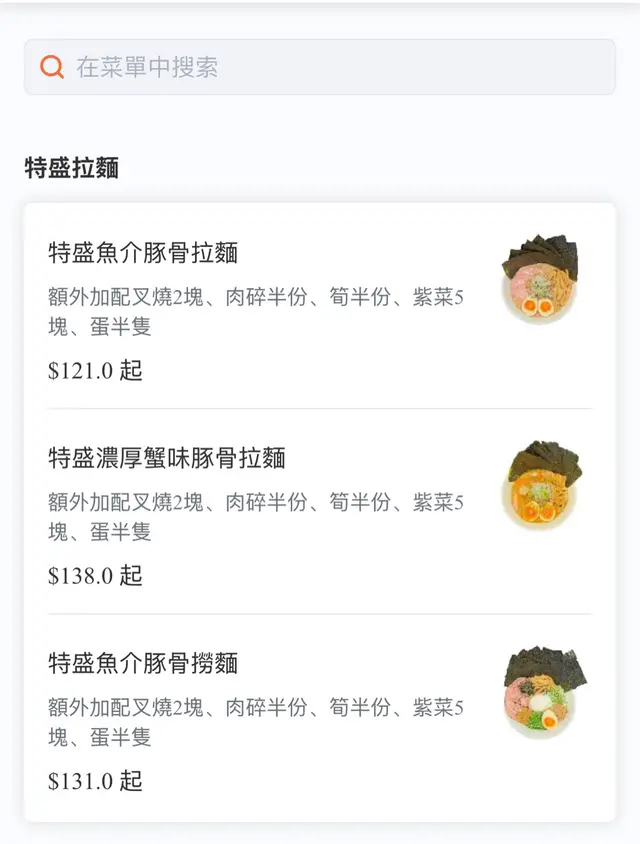Select 特盛濃厚蟹味豚骨拉麵 item
This screenshot has height=844, width=640.
(320, 511)
